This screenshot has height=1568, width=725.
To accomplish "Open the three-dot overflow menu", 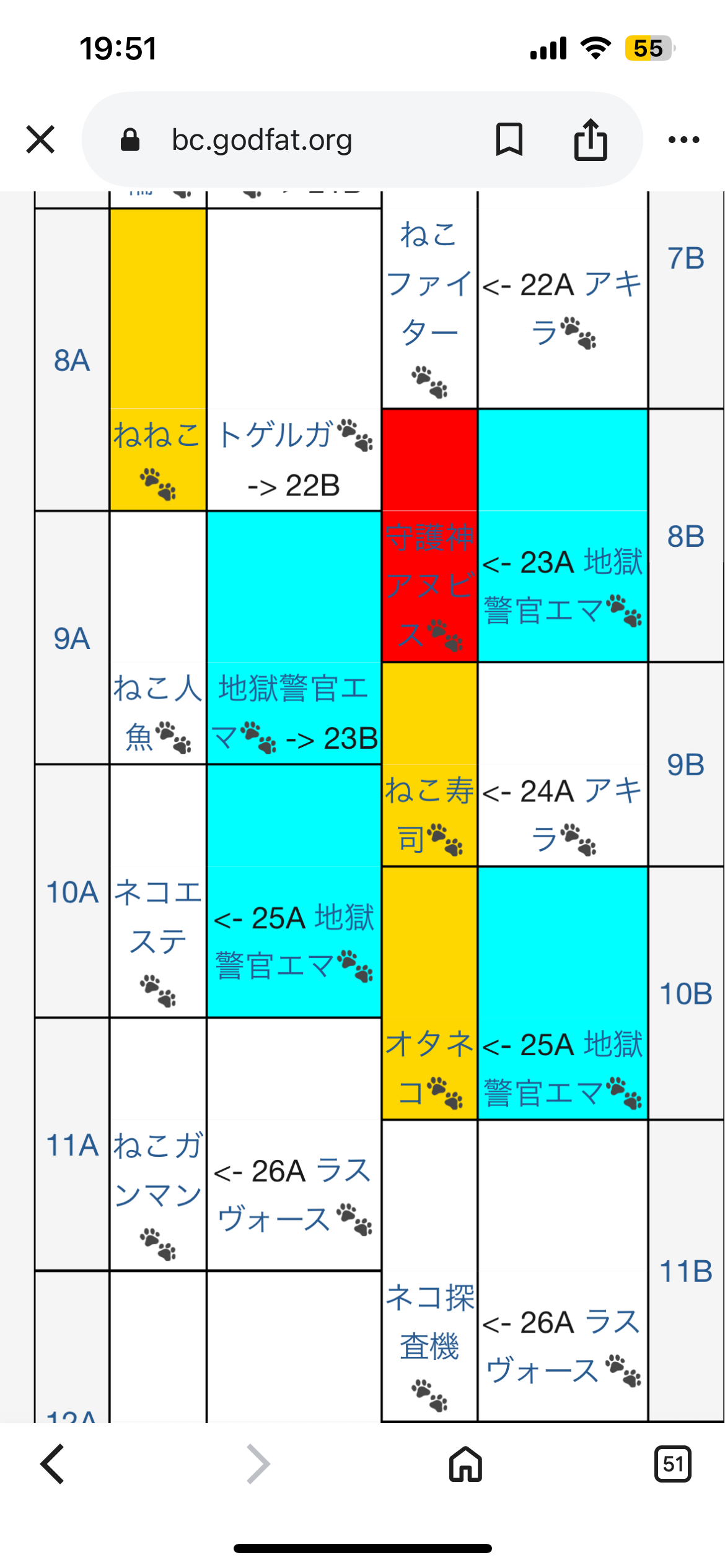I will point(683,140).
